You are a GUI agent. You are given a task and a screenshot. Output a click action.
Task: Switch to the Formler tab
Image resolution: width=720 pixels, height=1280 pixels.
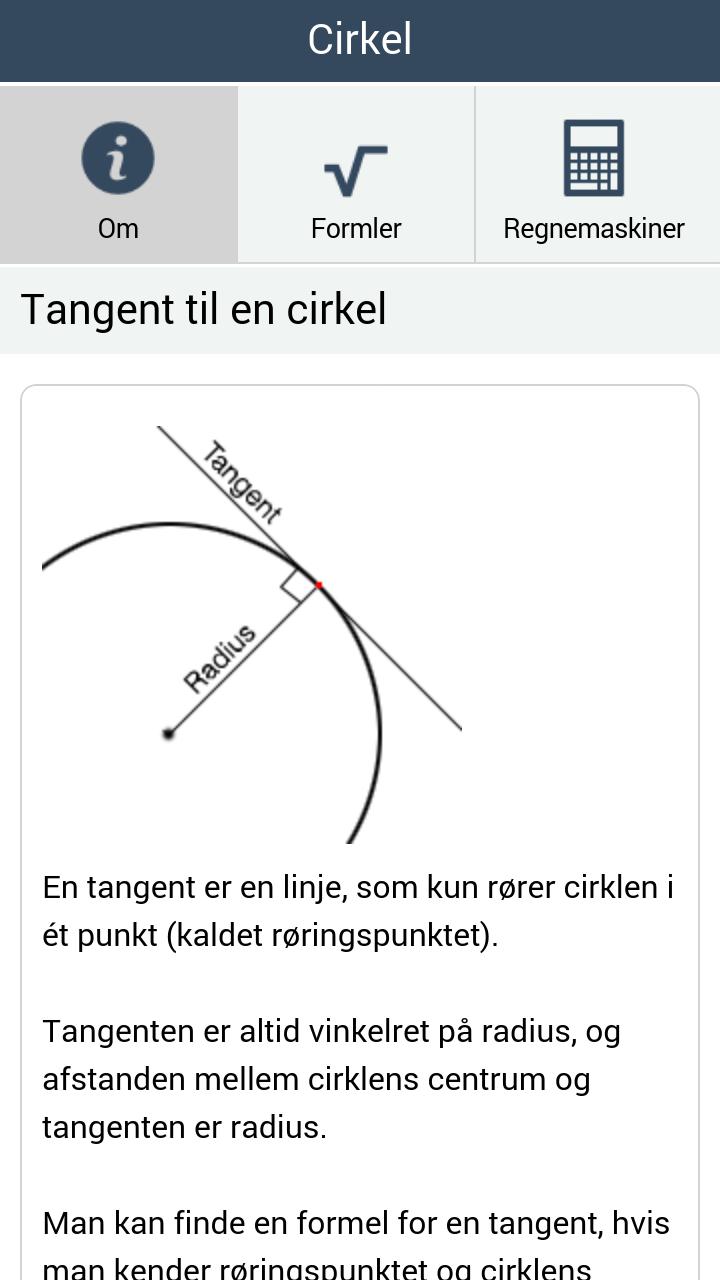point(357,175)
